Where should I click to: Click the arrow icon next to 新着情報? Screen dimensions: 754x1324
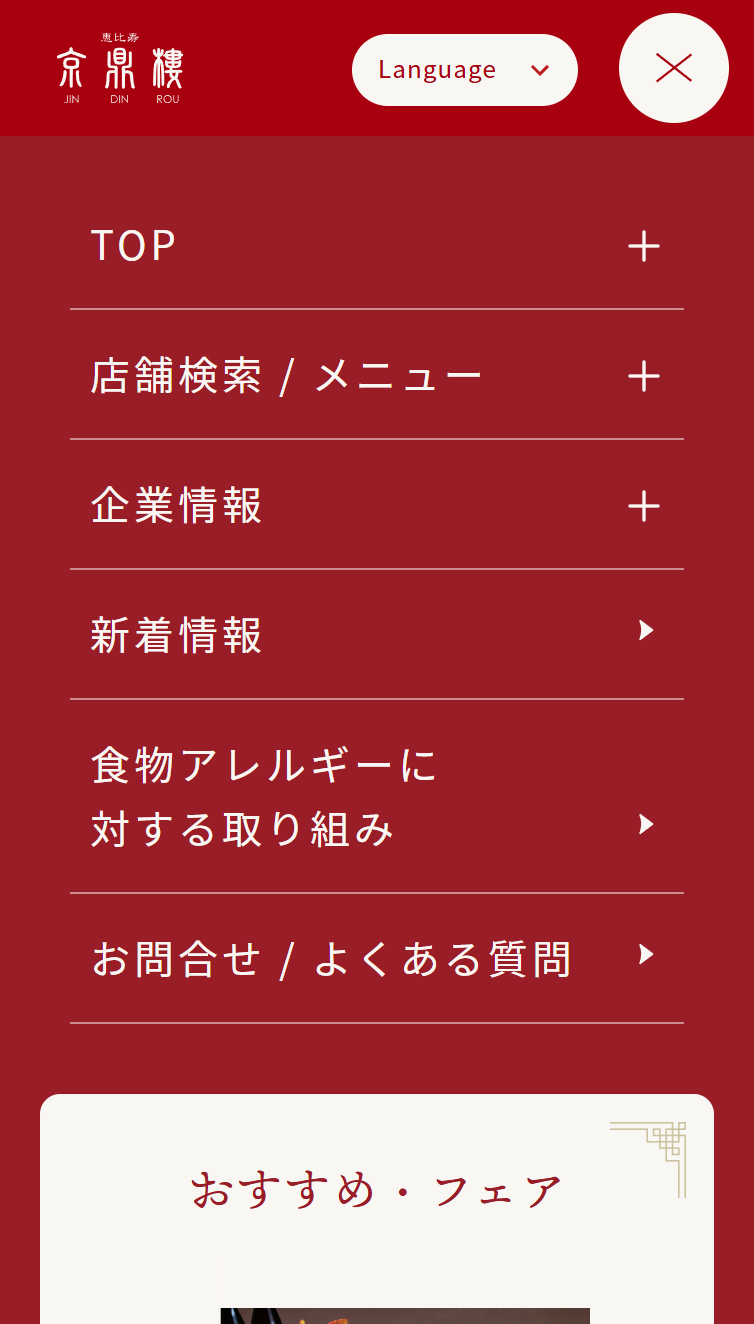(x=647, y=630)
